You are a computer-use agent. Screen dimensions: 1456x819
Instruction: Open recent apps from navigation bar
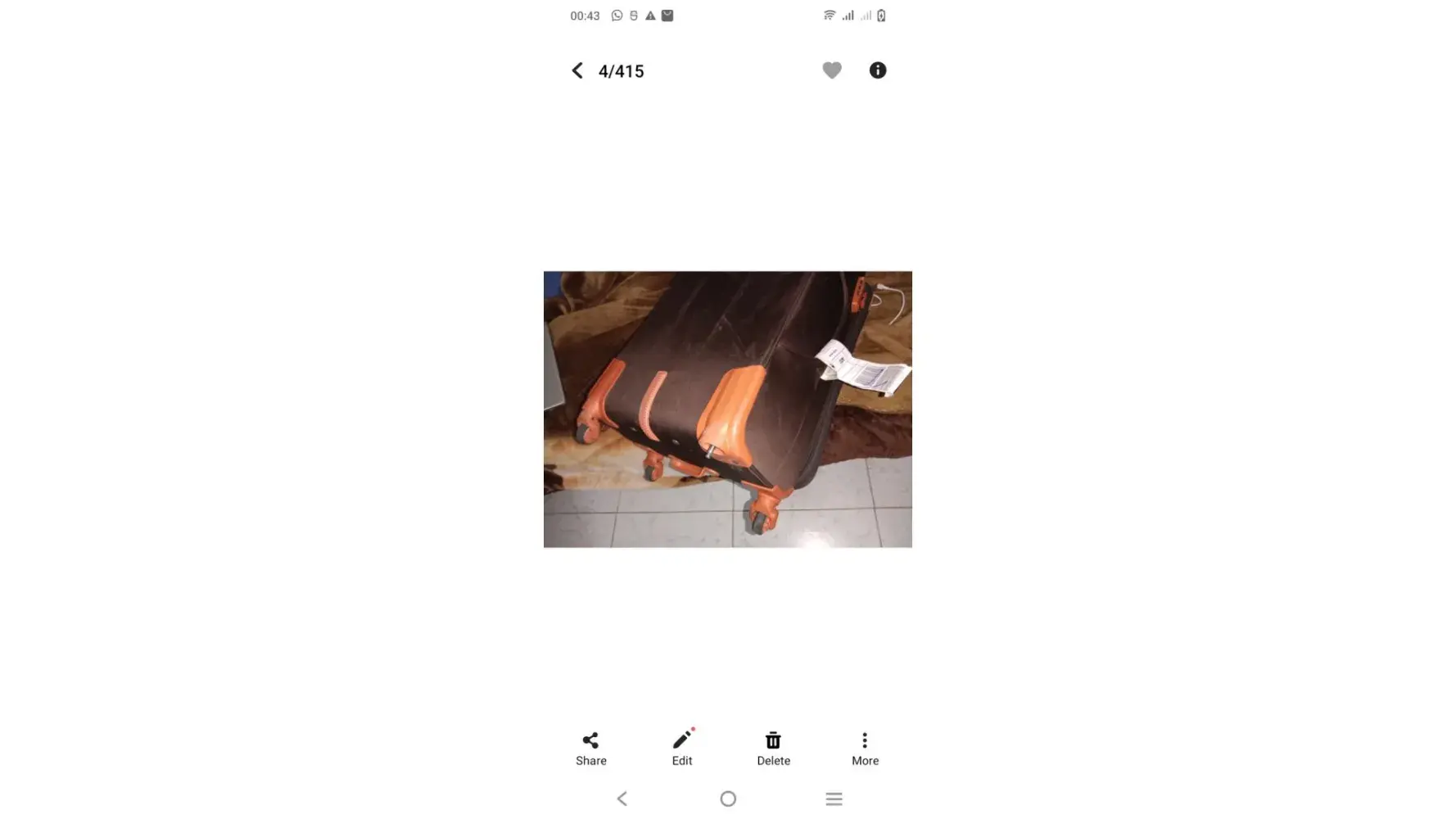pyautogui.click(x=834, y=799)
